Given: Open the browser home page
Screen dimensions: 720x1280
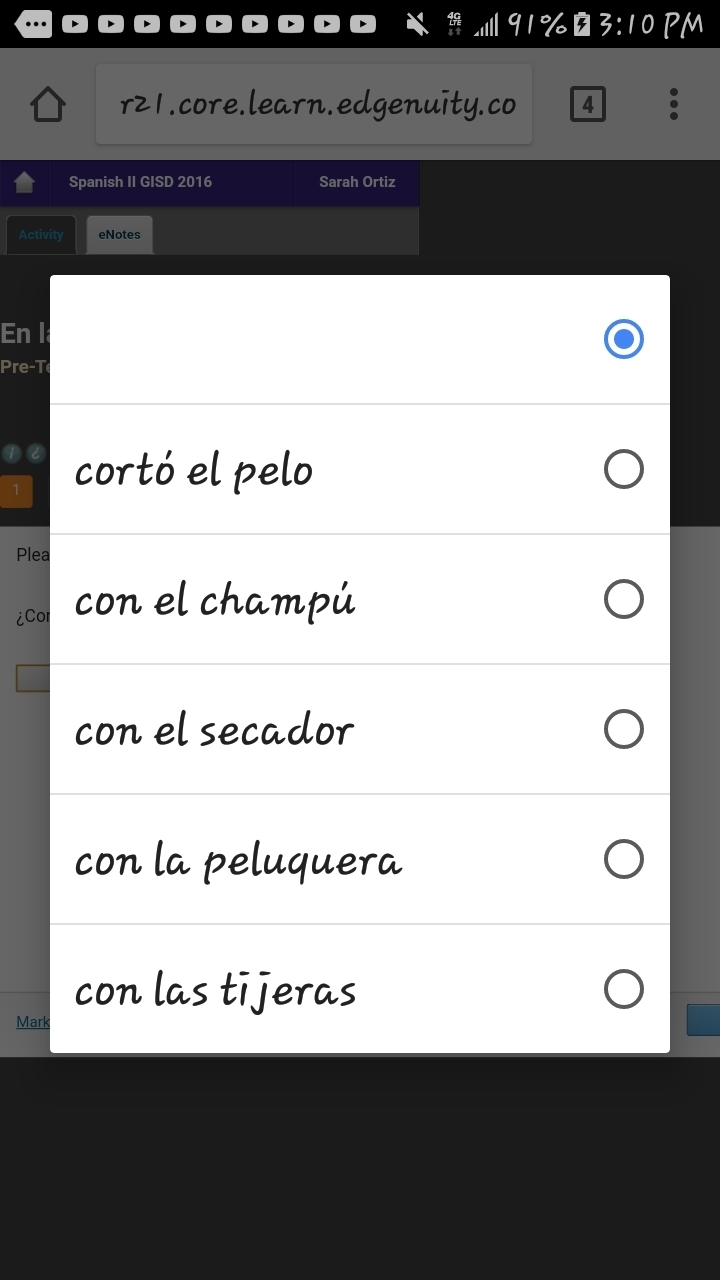Looking at the screenshot, I should (x=48, y=104).
